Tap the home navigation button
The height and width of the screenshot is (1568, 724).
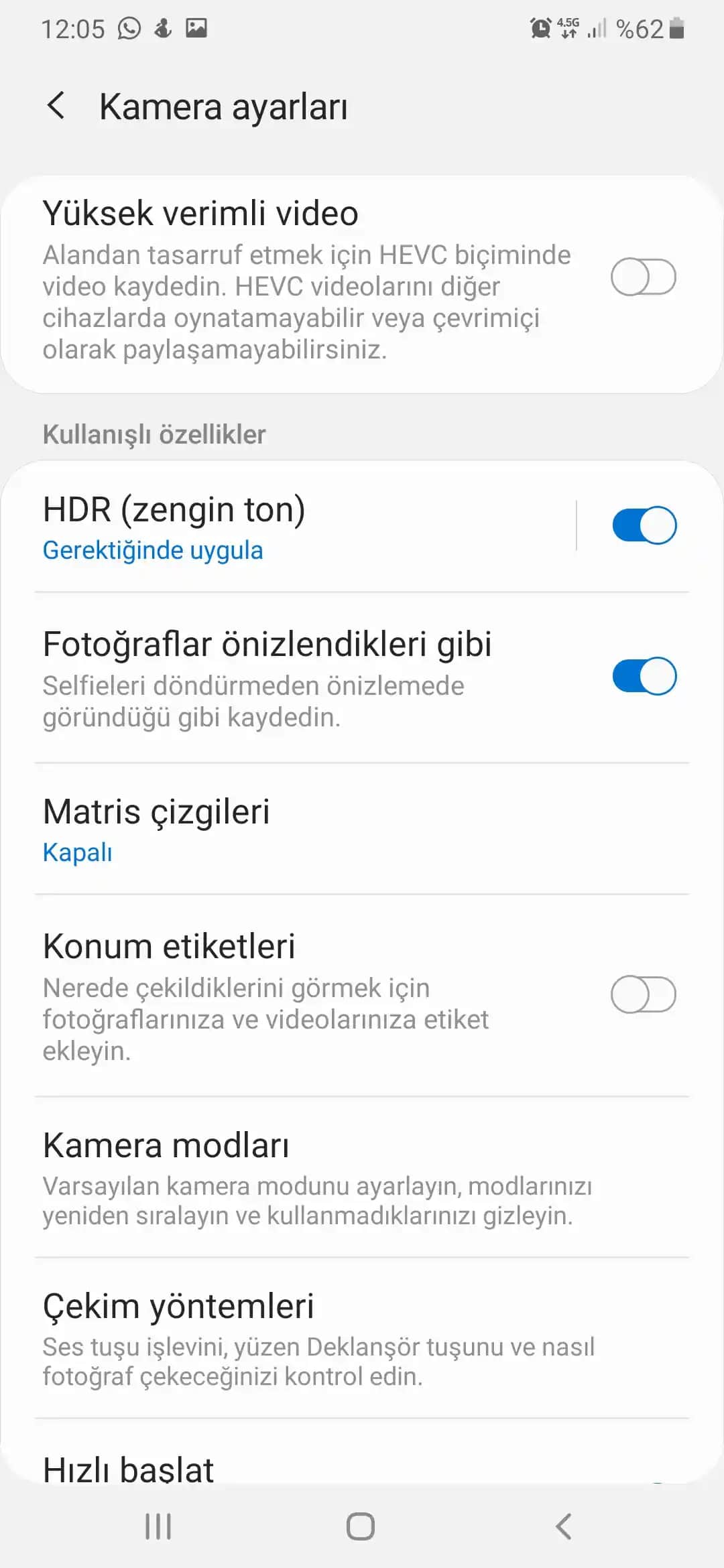click(x=360, y=1528)
